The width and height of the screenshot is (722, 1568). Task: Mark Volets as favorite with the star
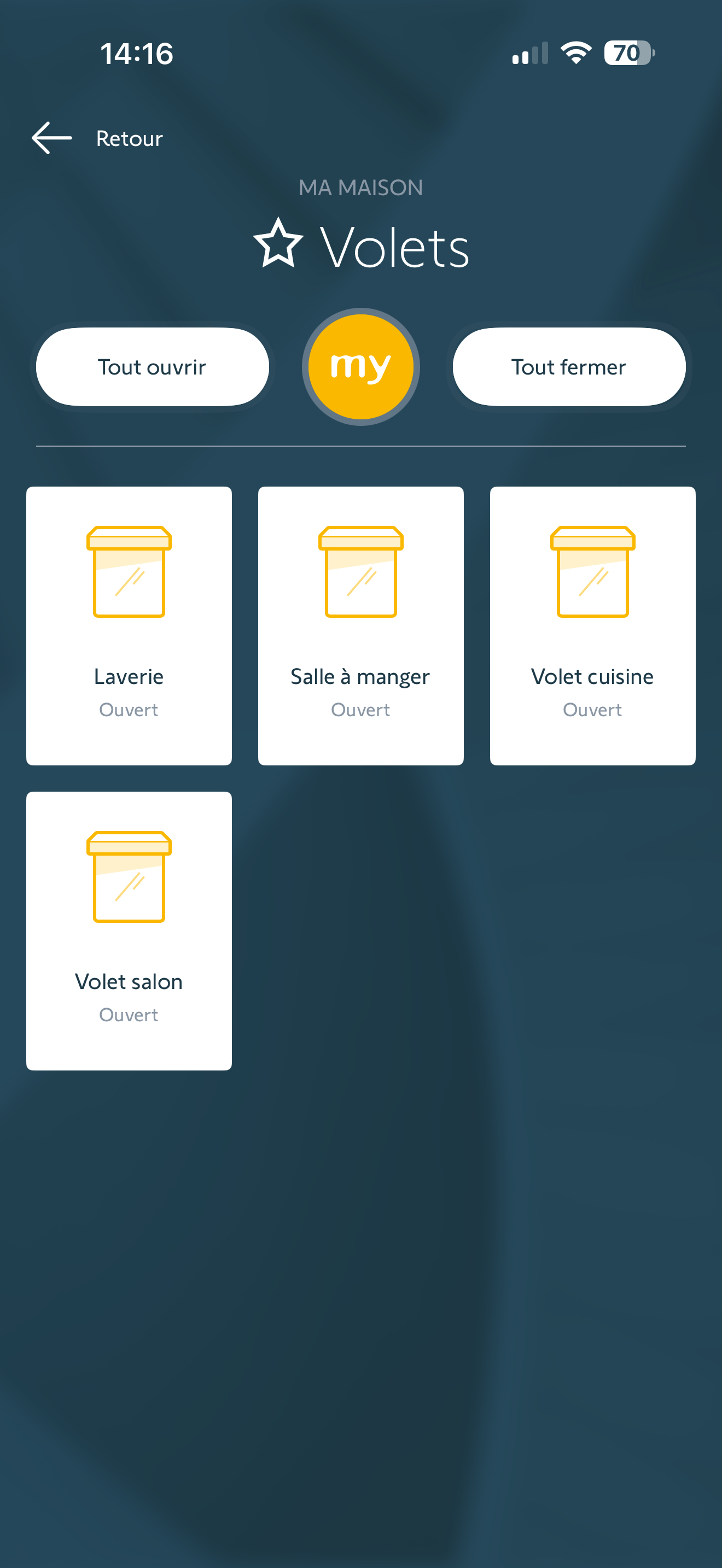pos(278,244)
